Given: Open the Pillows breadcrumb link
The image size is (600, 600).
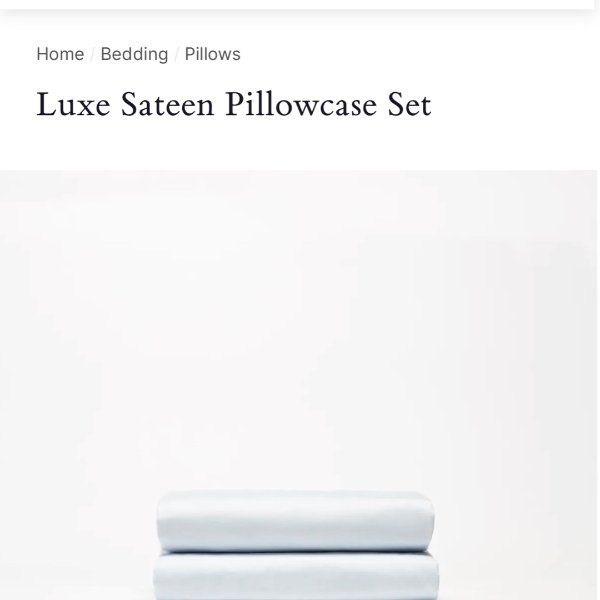Looking at the screenshot, I should 212,54.
